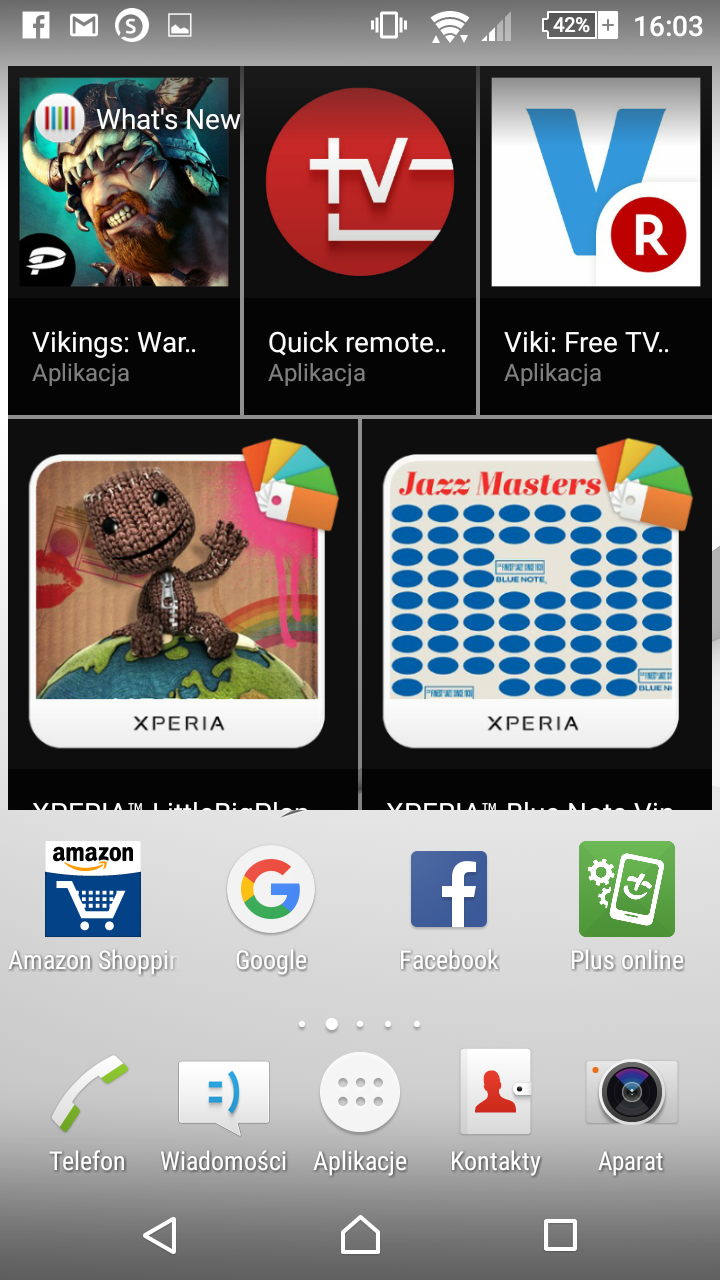Launch the Aparat camera

click(631, 1095)
